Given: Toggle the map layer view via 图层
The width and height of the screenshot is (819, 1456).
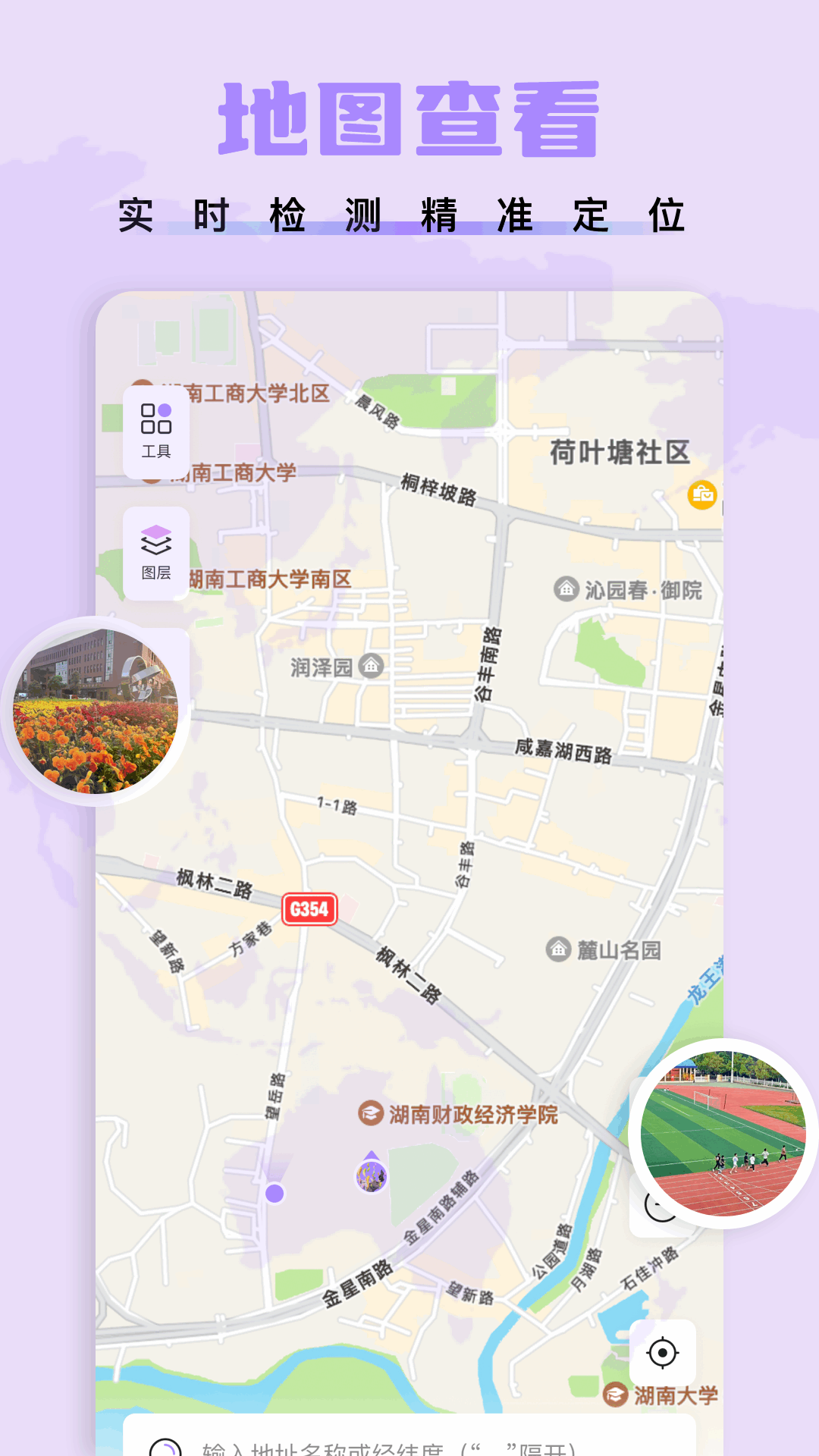Looking at the screenshot, I should pos(155,551).
